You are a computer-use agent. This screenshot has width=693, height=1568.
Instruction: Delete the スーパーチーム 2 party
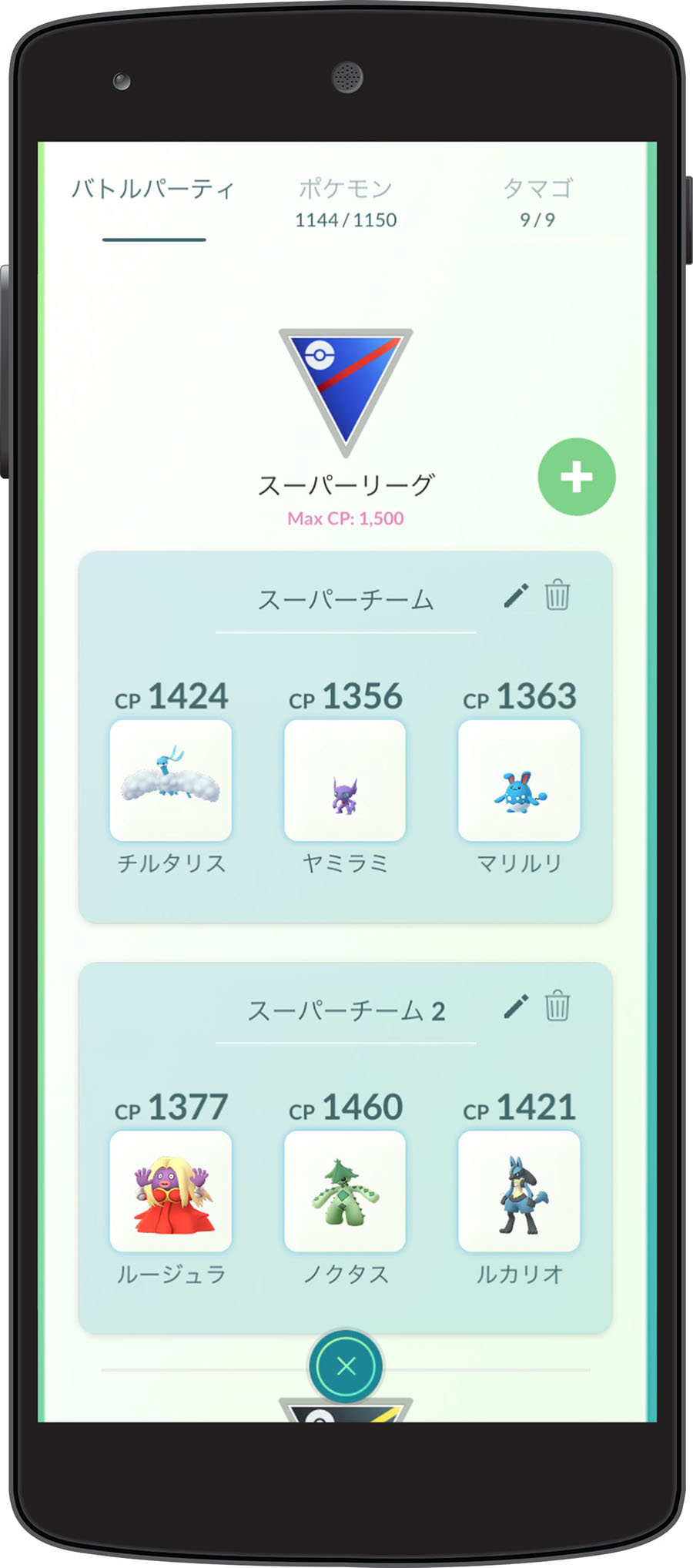tap(557, 1006)
